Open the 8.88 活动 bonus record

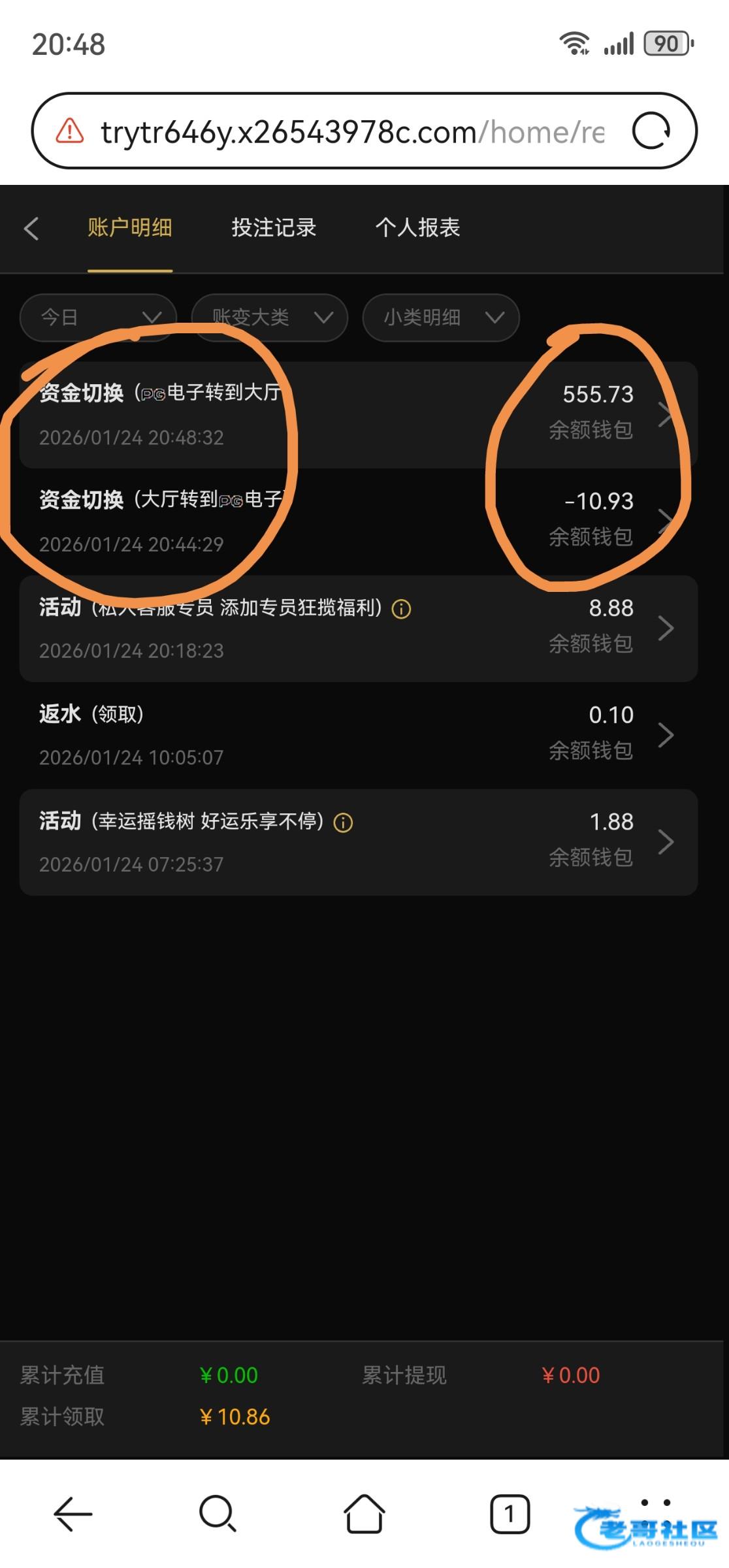coord(358,629)
